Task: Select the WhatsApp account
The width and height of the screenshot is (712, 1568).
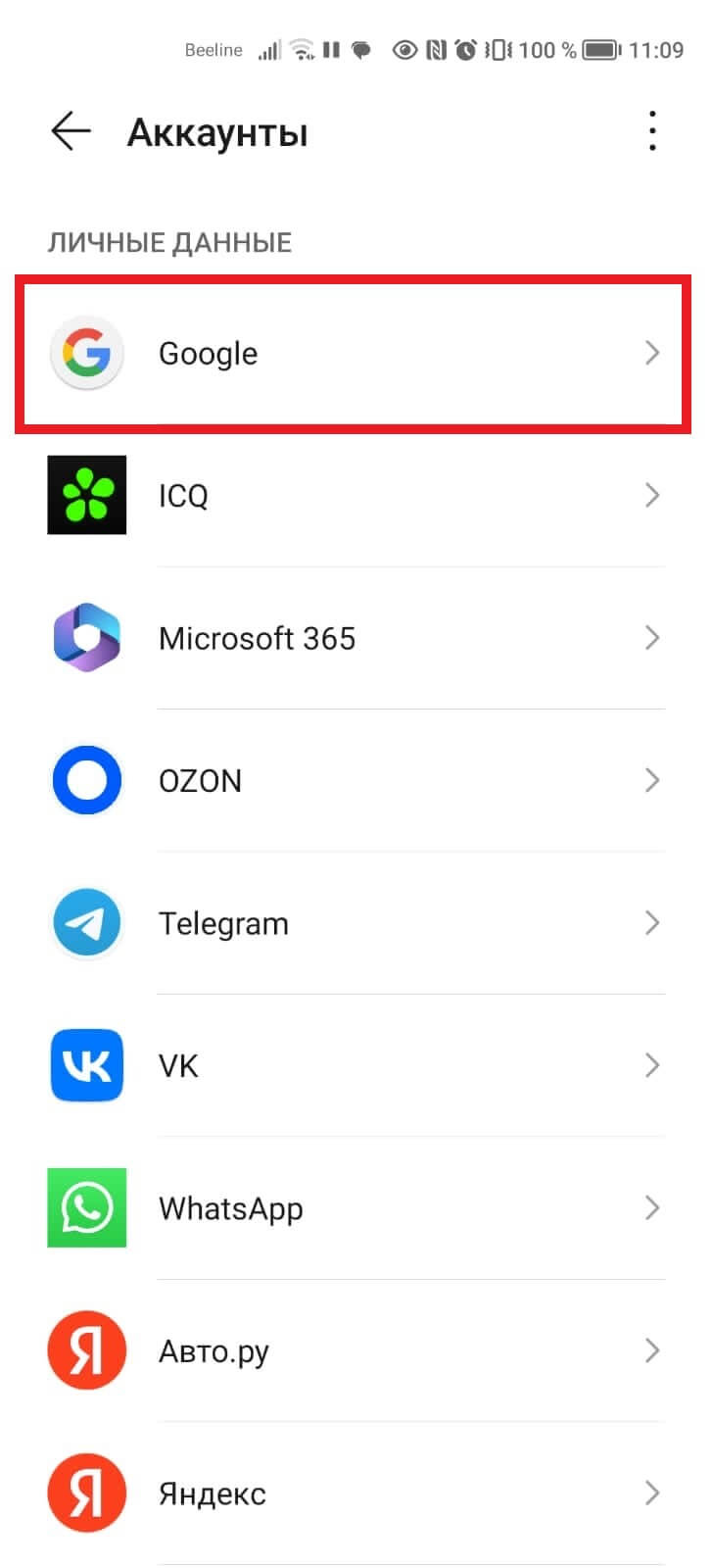Action: [356, 1208]
